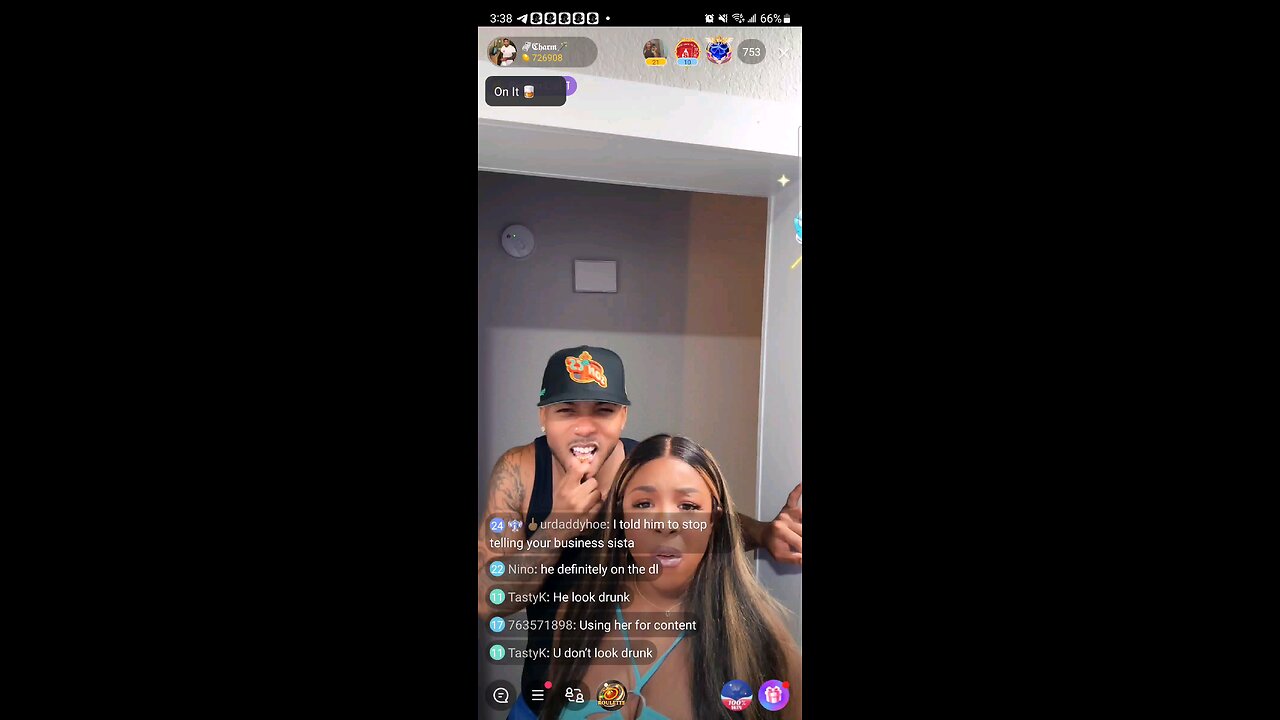Launch the Roulette game
Screen dimensions: 1280x720
pos(611,695)
